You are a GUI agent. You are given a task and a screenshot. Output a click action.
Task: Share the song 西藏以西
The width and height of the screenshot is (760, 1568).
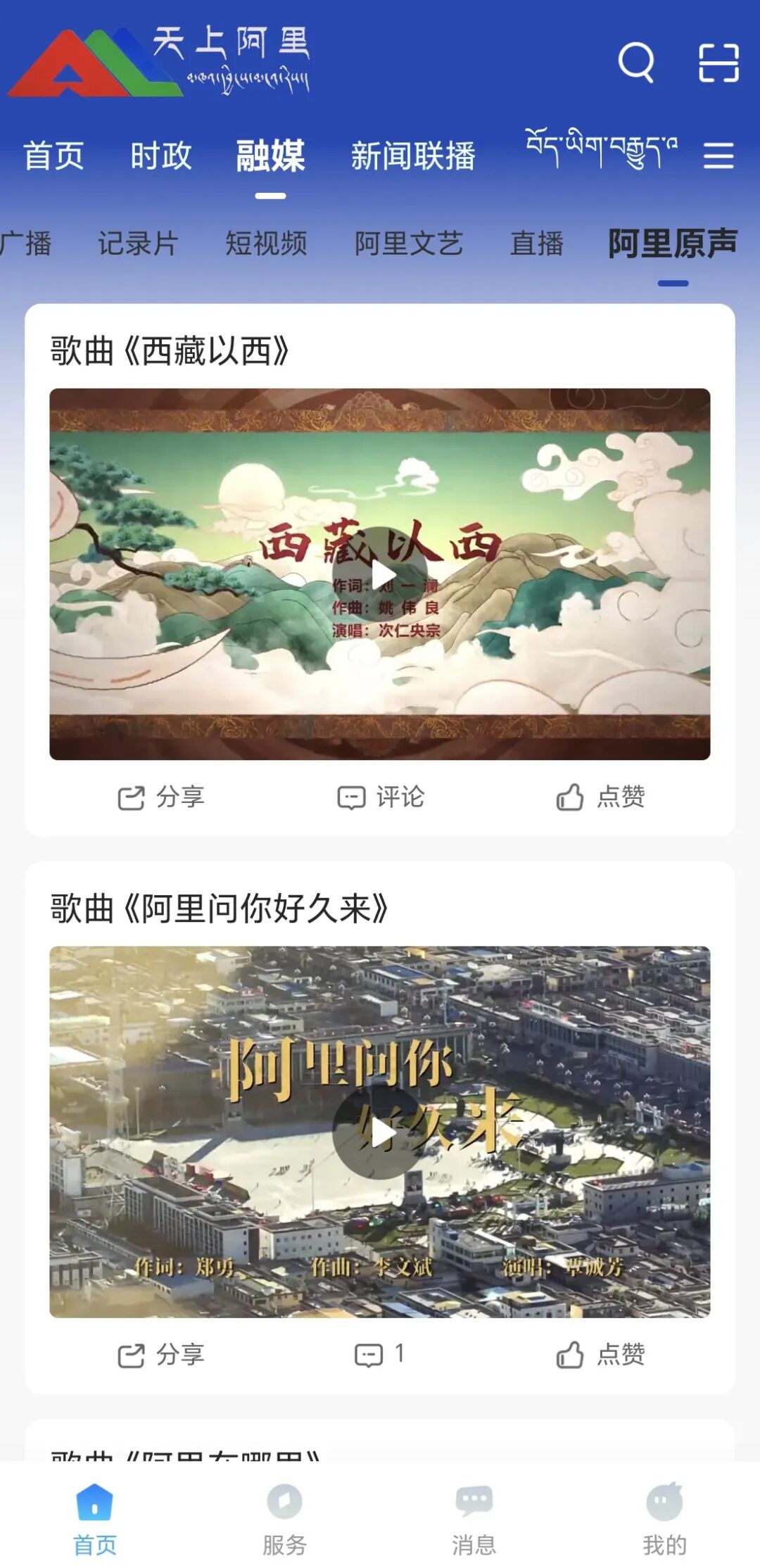click(x=161, y=797)
